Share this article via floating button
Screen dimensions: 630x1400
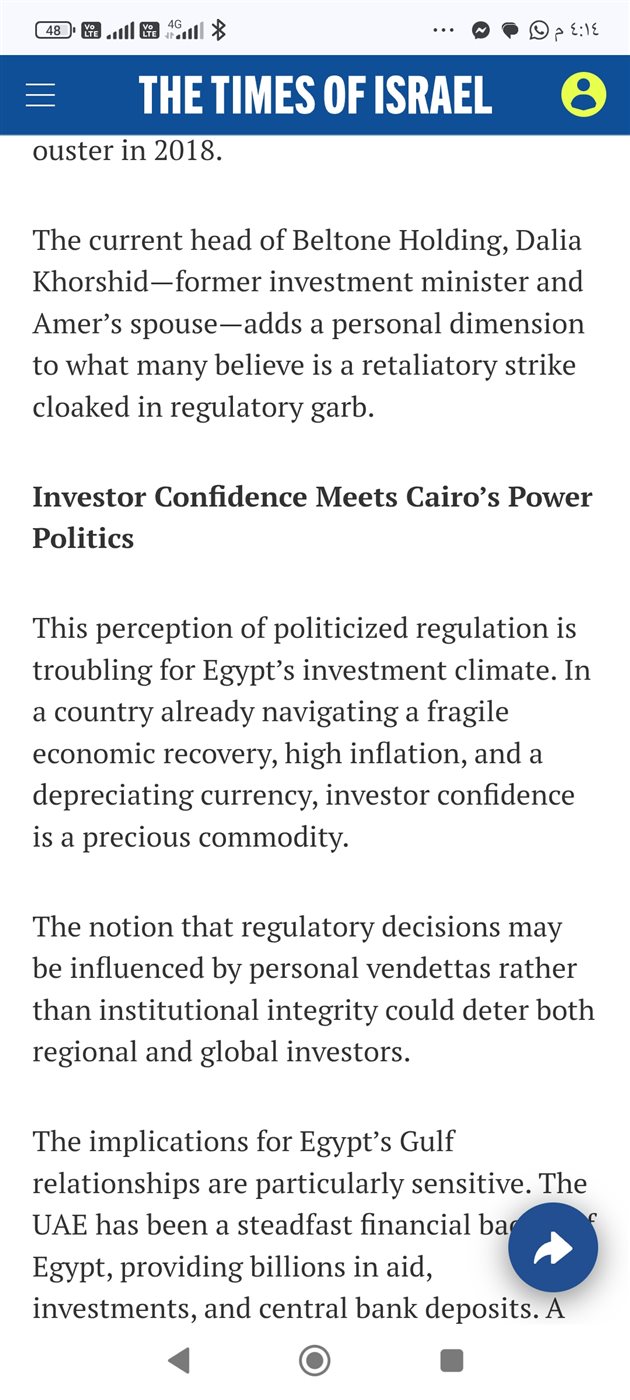point(552,1247)
